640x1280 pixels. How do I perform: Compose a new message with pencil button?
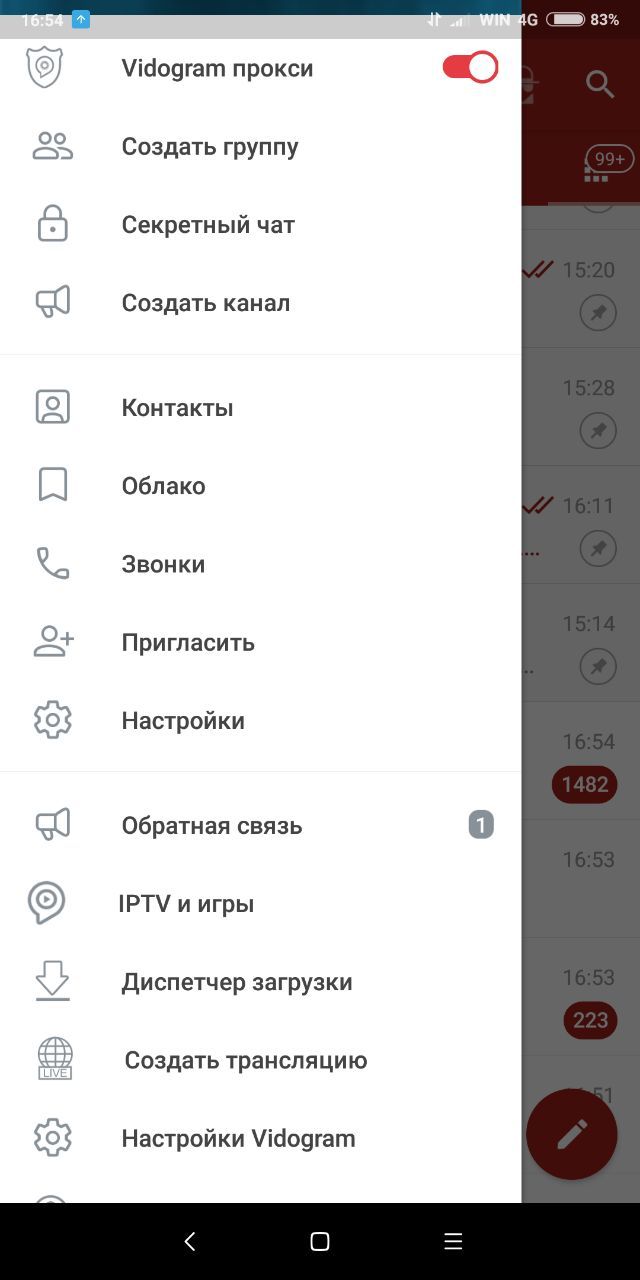tap(572, 1134)
